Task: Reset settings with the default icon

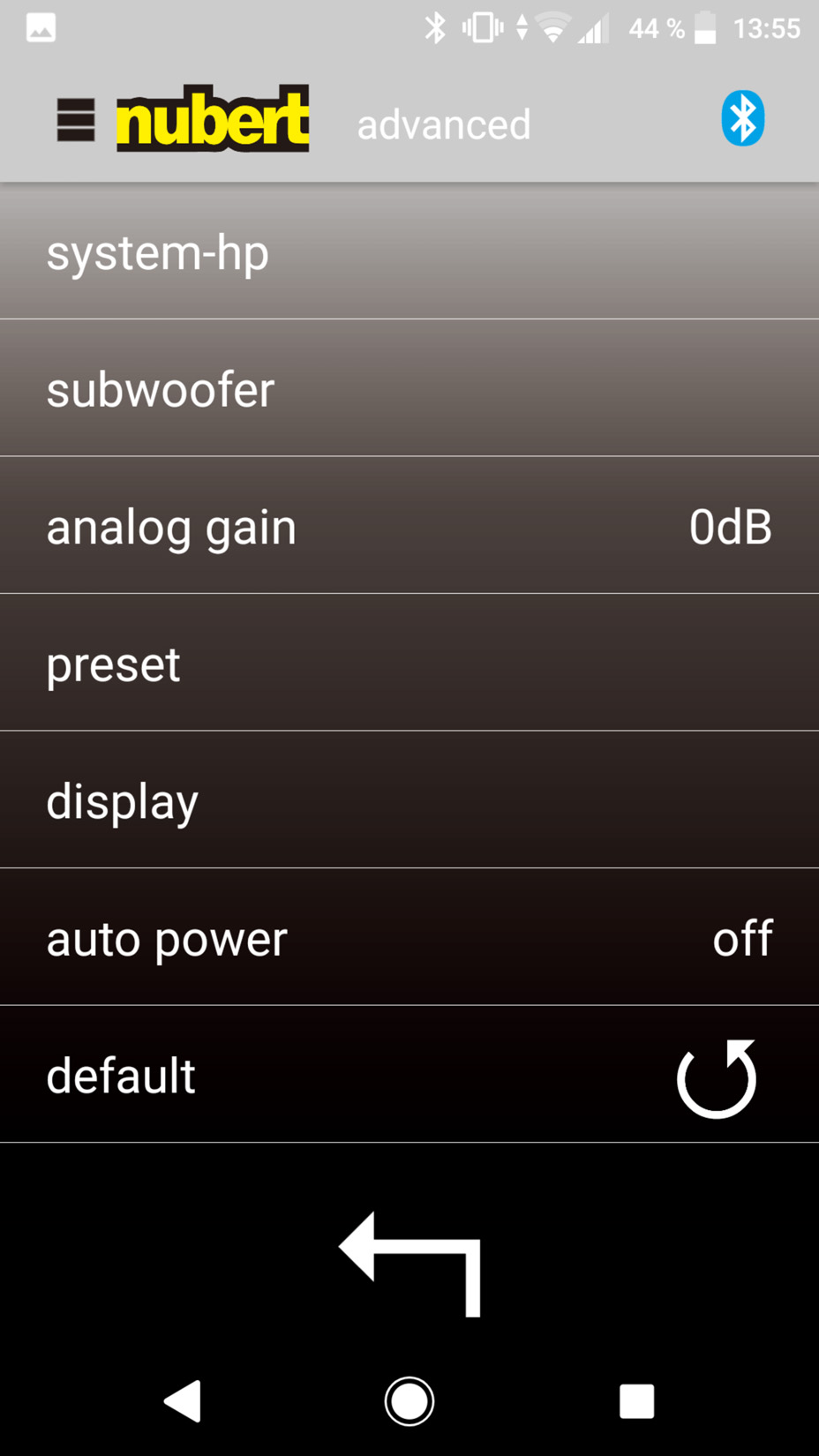Action: click(717, 1077)
